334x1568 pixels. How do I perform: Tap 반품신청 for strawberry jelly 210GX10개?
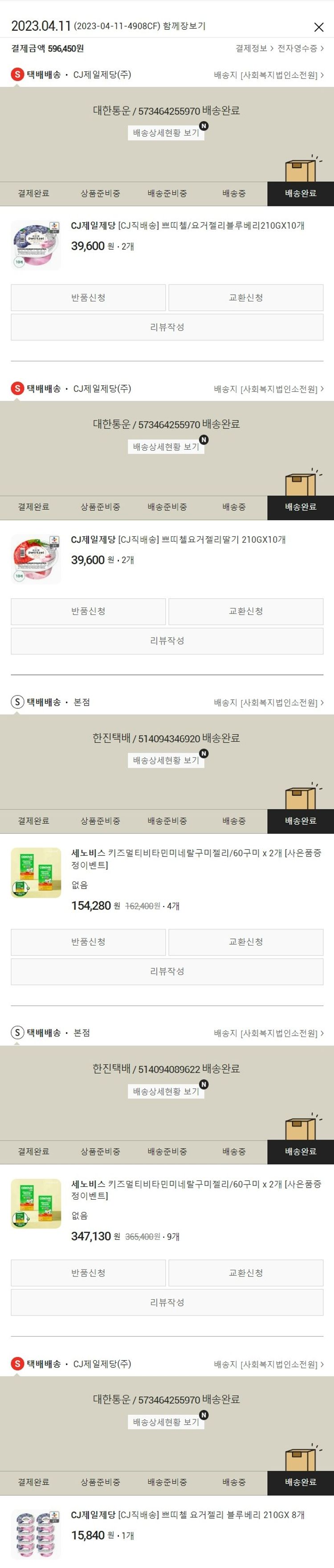tap(88, 611)
